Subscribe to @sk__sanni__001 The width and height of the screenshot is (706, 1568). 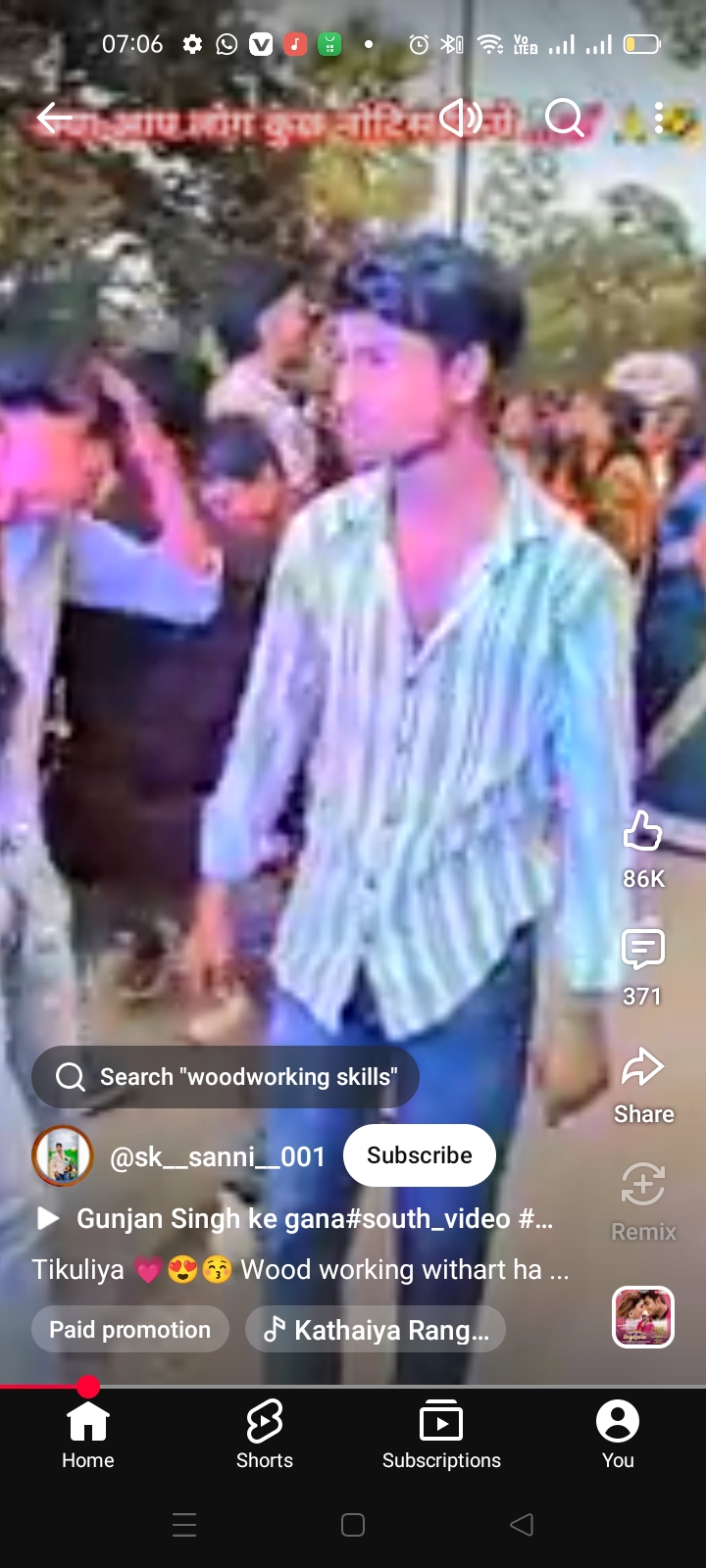click(420, 1155)
